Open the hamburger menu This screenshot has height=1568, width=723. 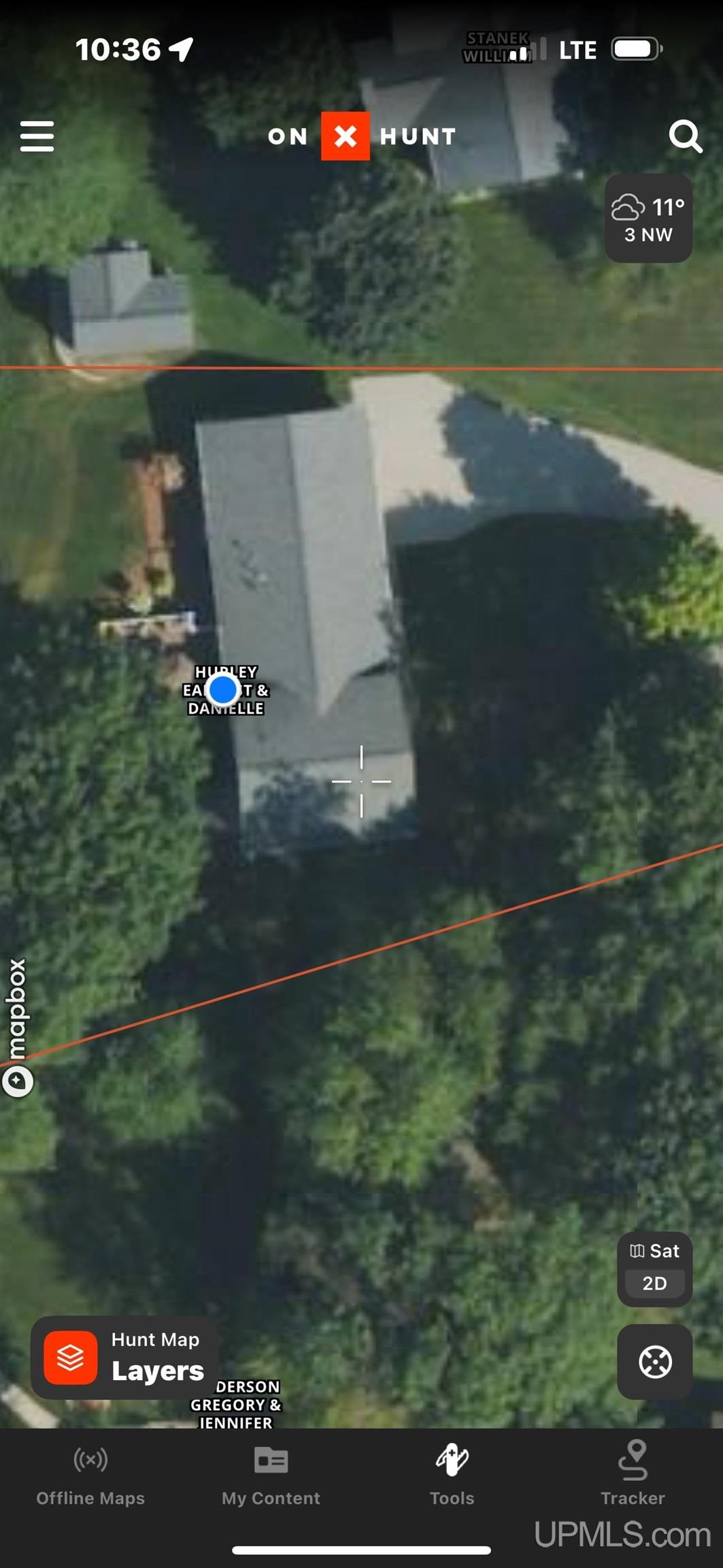(37, 136)
